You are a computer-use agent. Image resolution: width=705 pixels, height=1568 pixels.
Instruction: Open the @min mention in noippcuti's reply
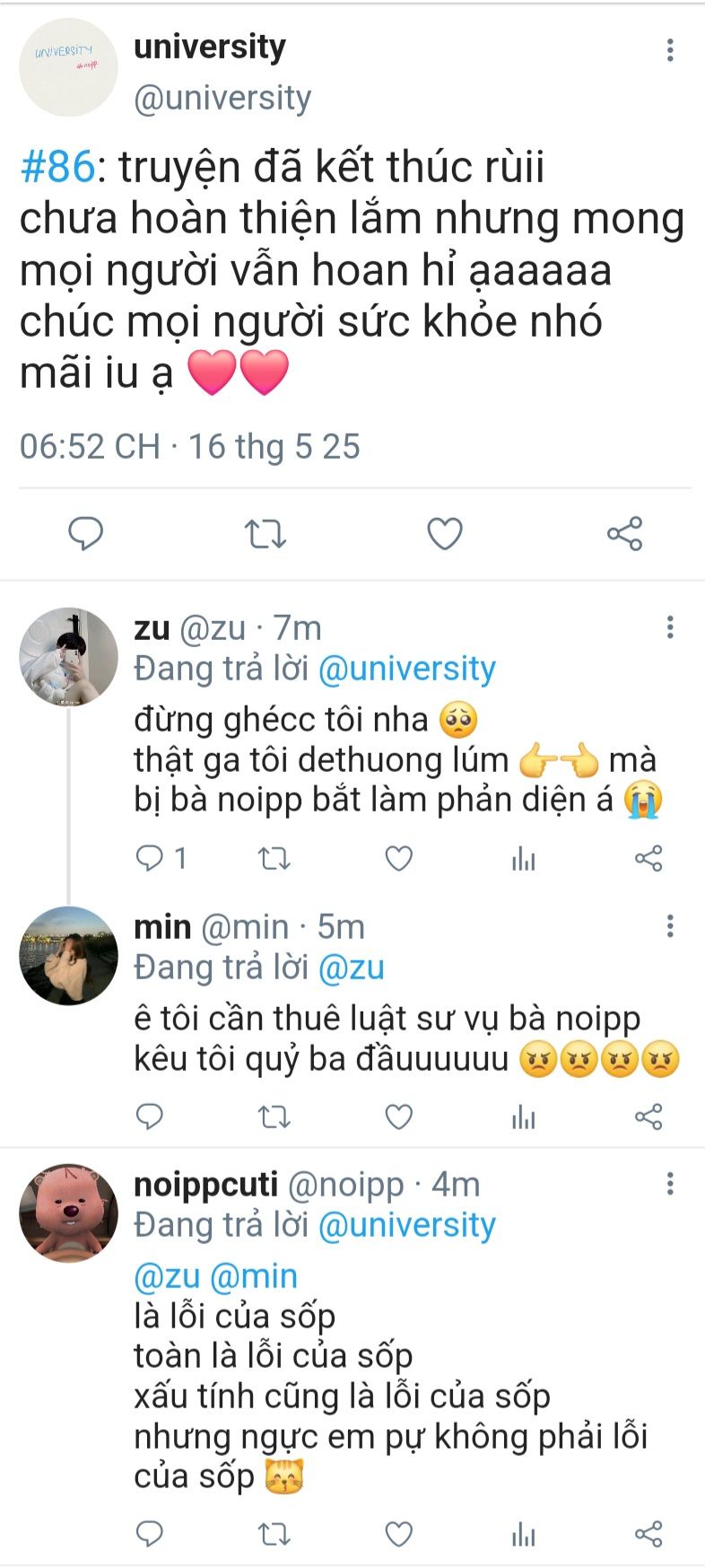pos(254,1275)
